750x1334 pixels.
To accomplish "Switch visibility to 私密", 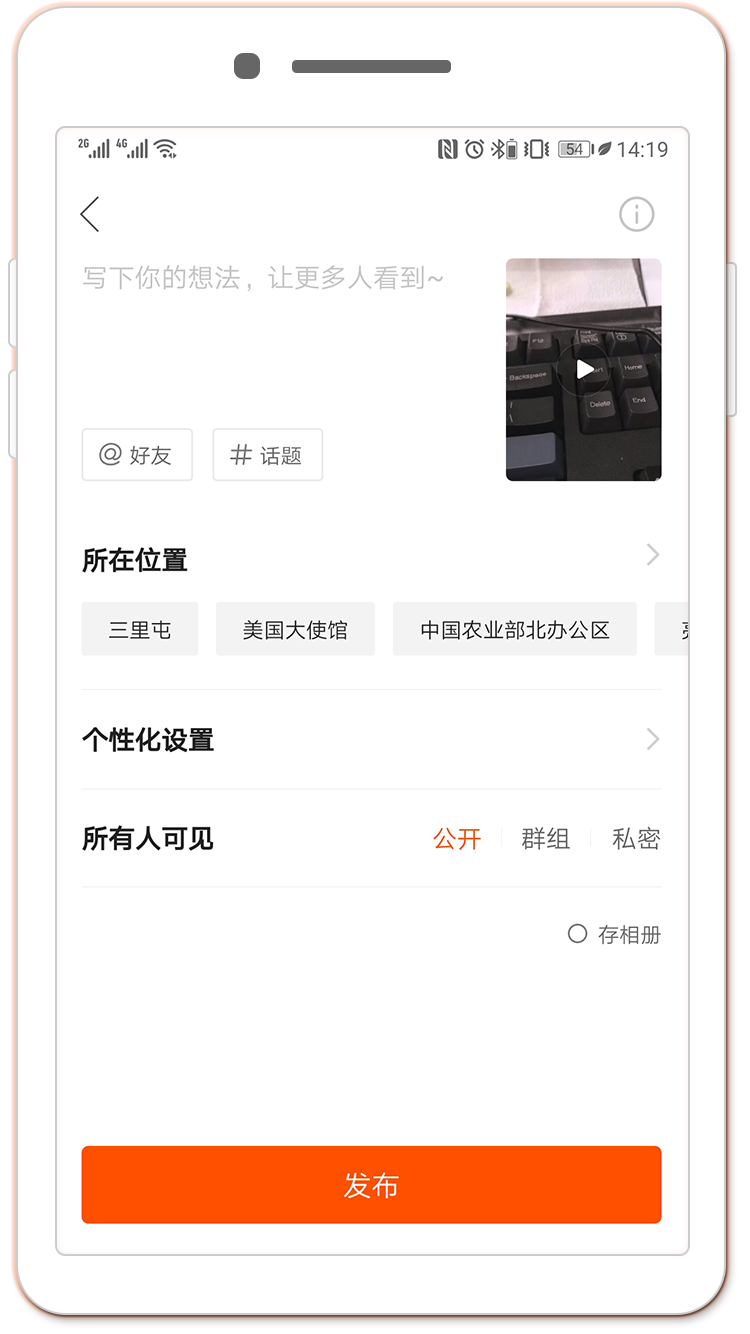I will [636, 839].
